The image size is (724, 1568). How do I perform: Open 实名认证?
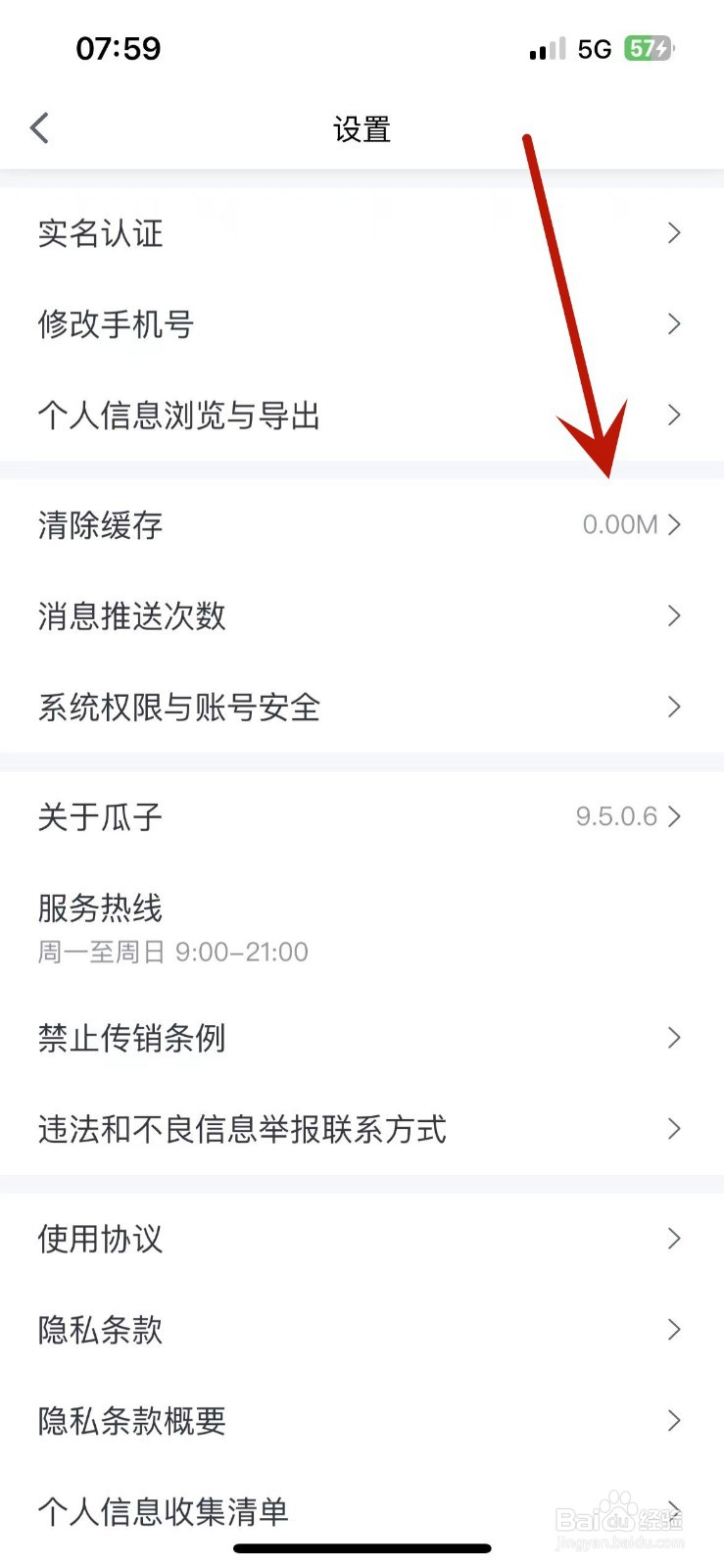tap(362, 233)
